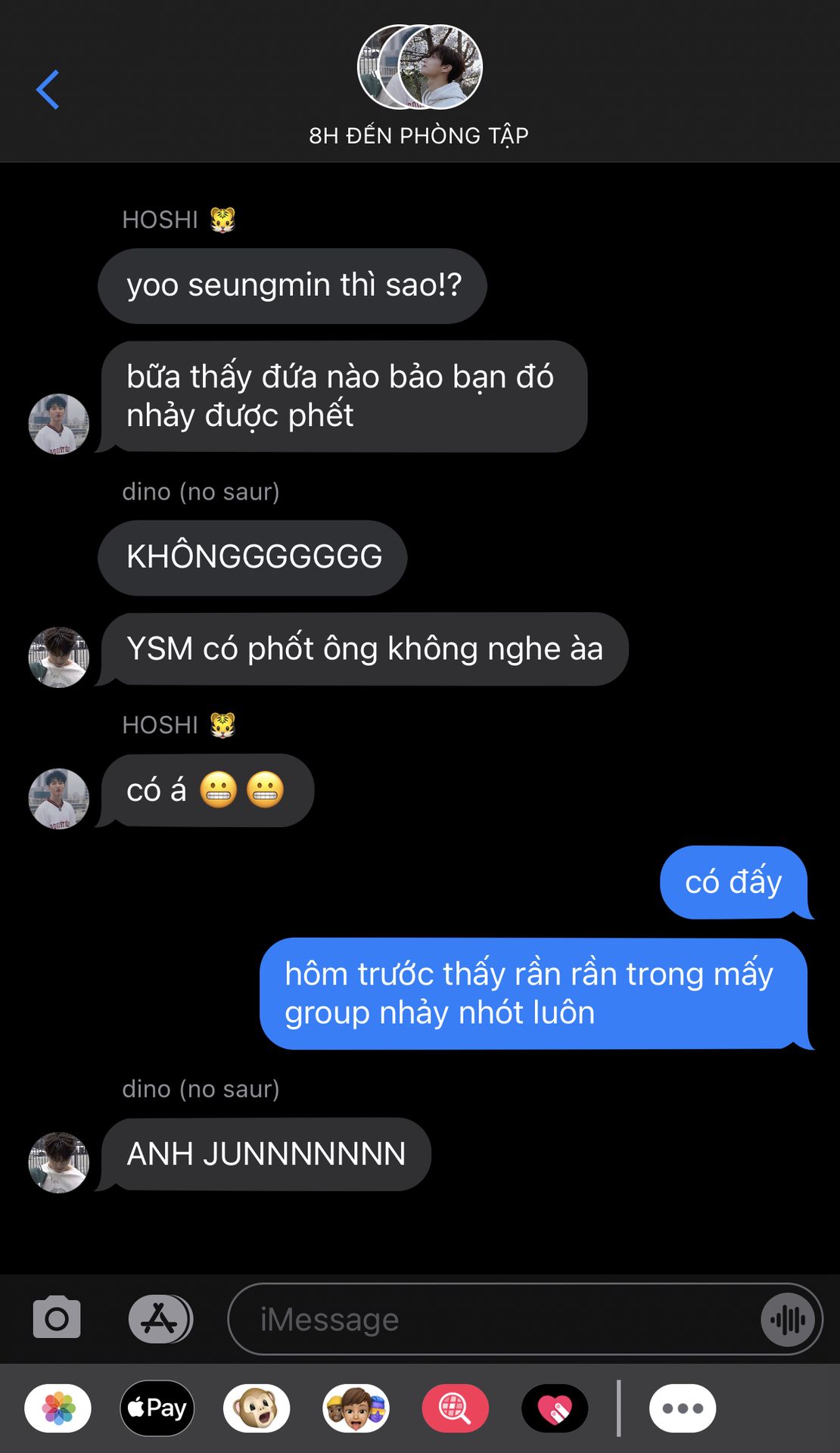Image resolution: width=840 pixels, height=1453 pixels.
Task: Record an audio message
Action: click(789, 1320)
